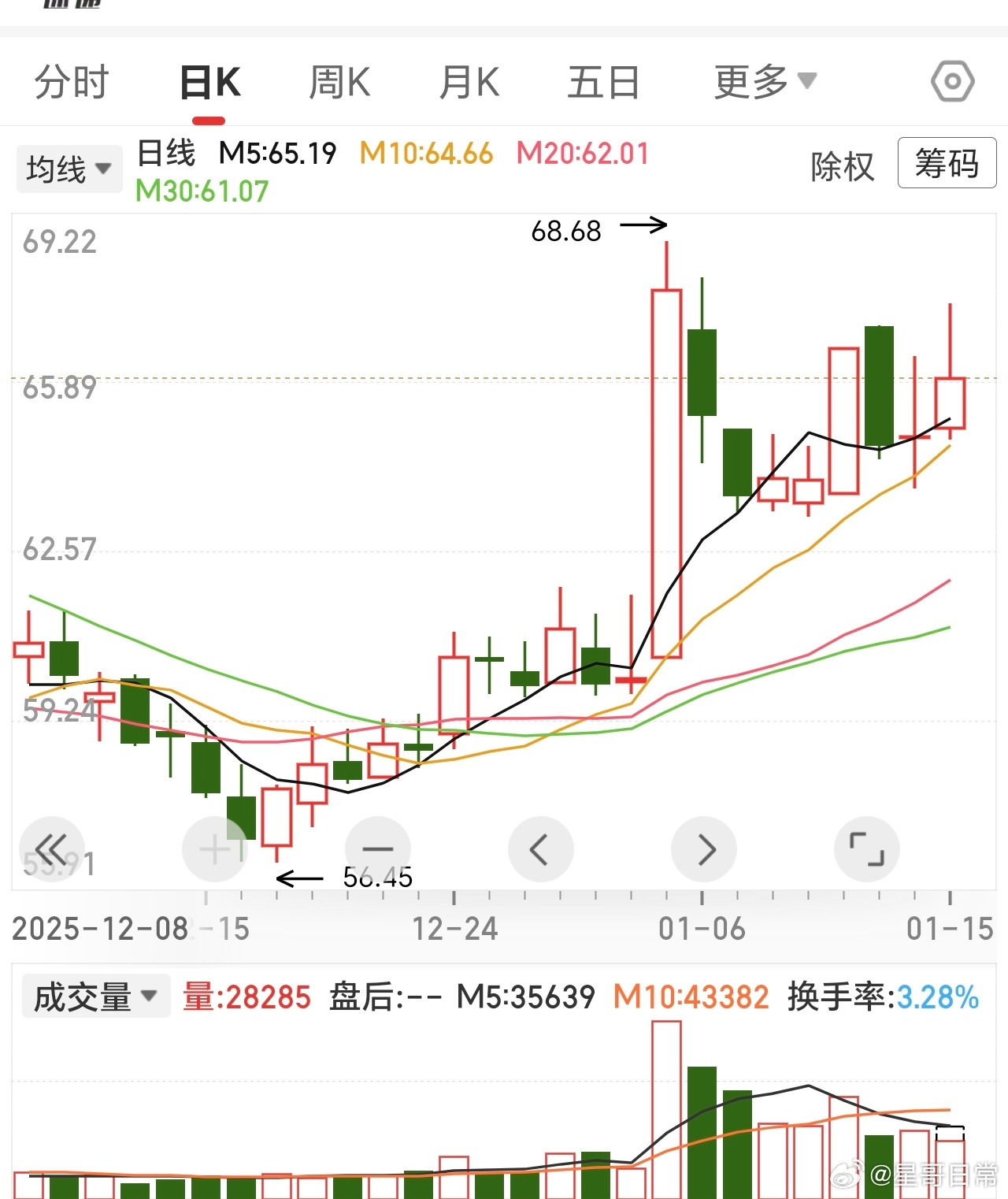This screenshot has width=1008, height=1199.
Task: Click the right-arrow next icon
Action: tap(704, 848)
